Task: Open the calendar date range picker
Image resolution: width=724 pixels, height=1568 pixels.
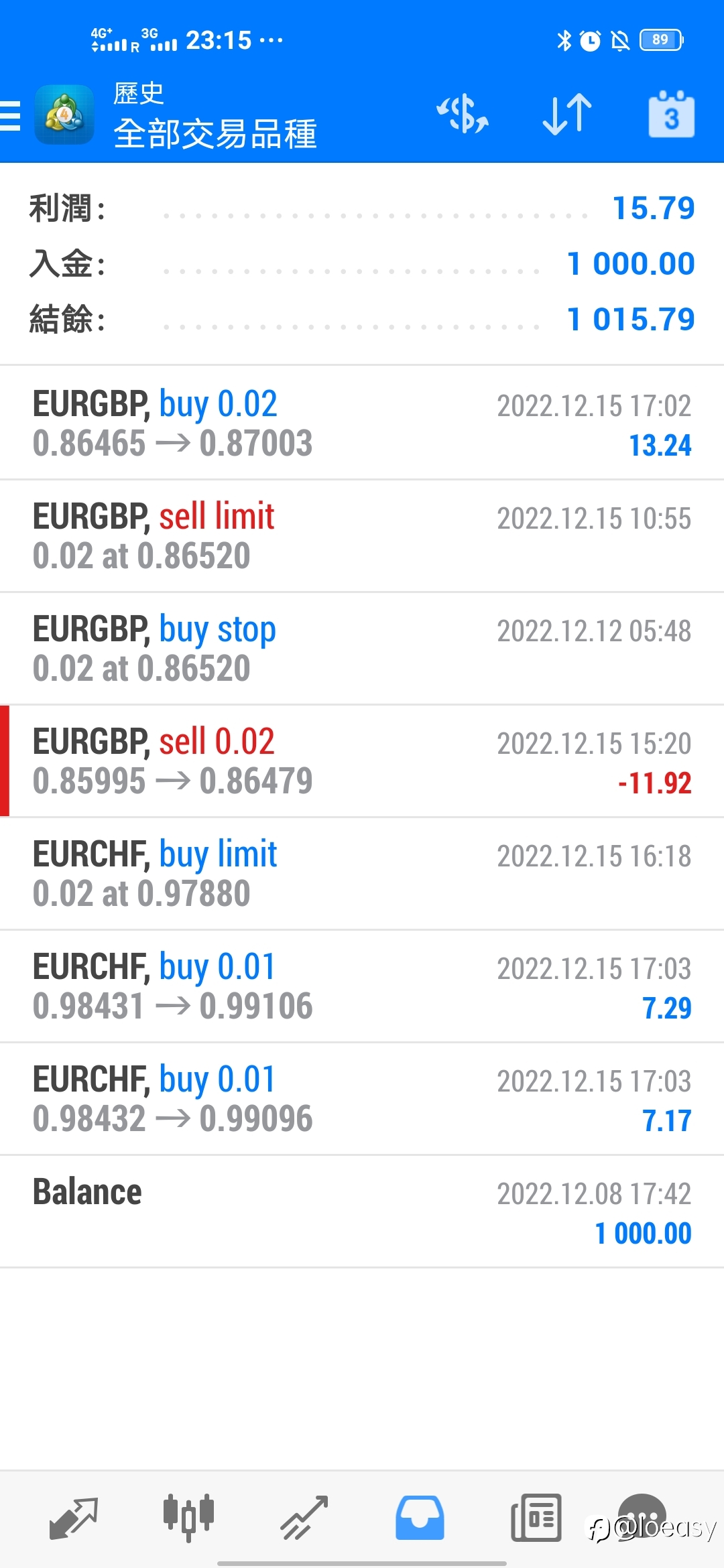Action: coord(671,114)
